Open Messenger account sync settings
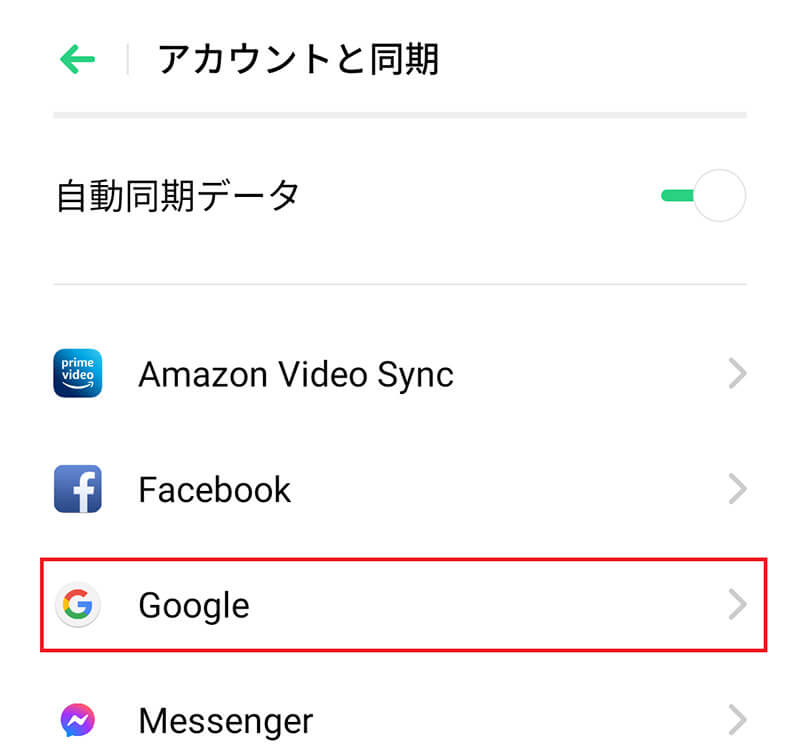This screenshot has width=800, height=756. click(400, 720)
